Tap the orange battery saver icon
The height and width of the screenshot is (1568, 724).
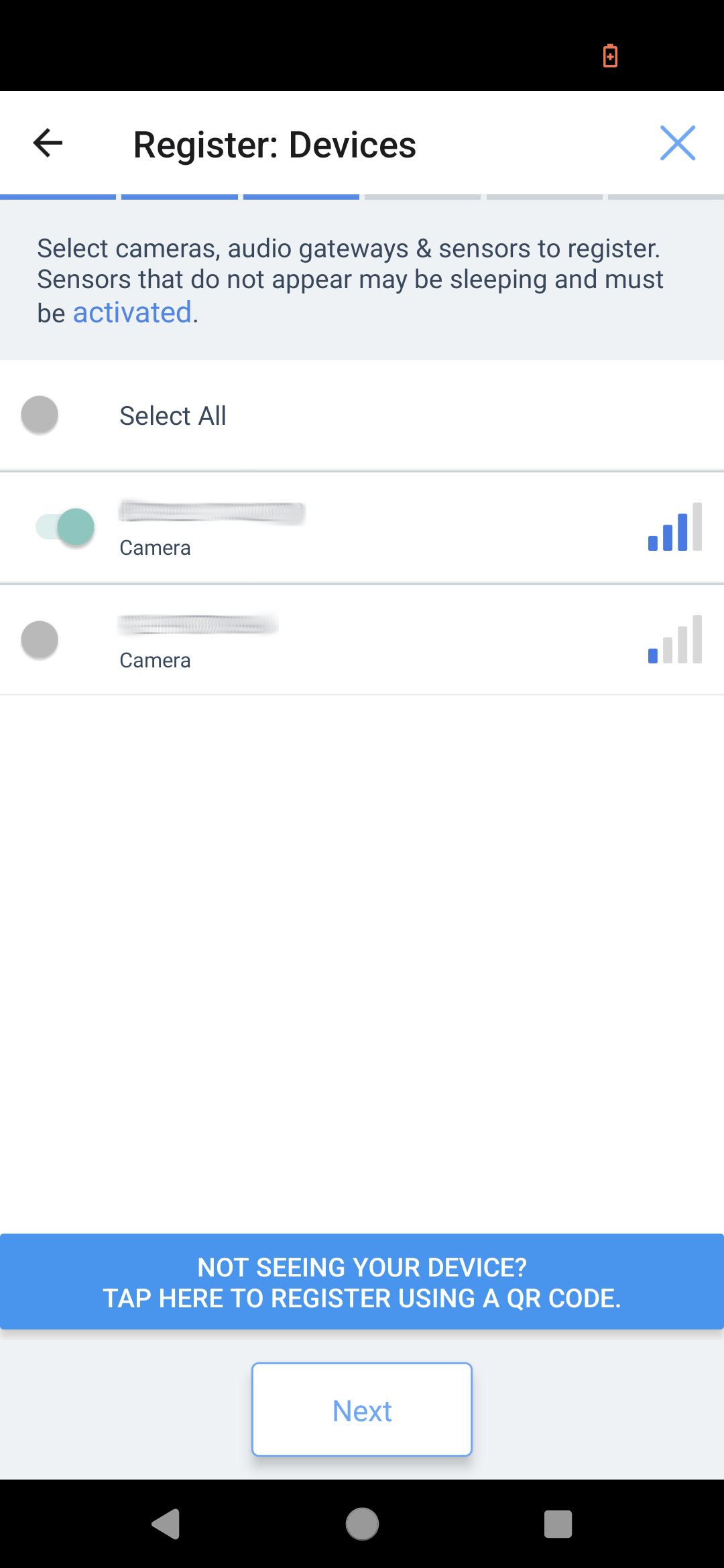[610, 57]
